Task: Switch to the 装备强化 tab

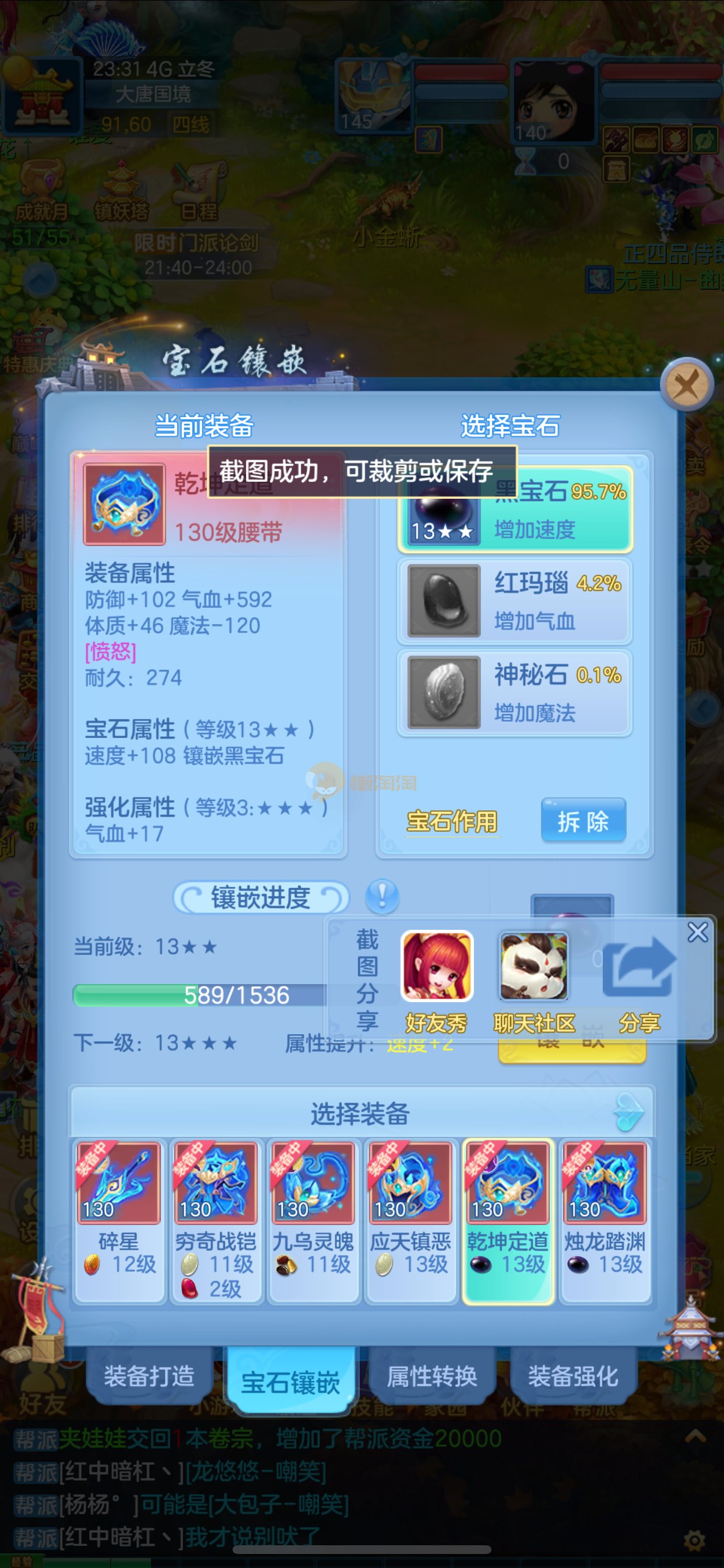Action: coord(573,1376)
